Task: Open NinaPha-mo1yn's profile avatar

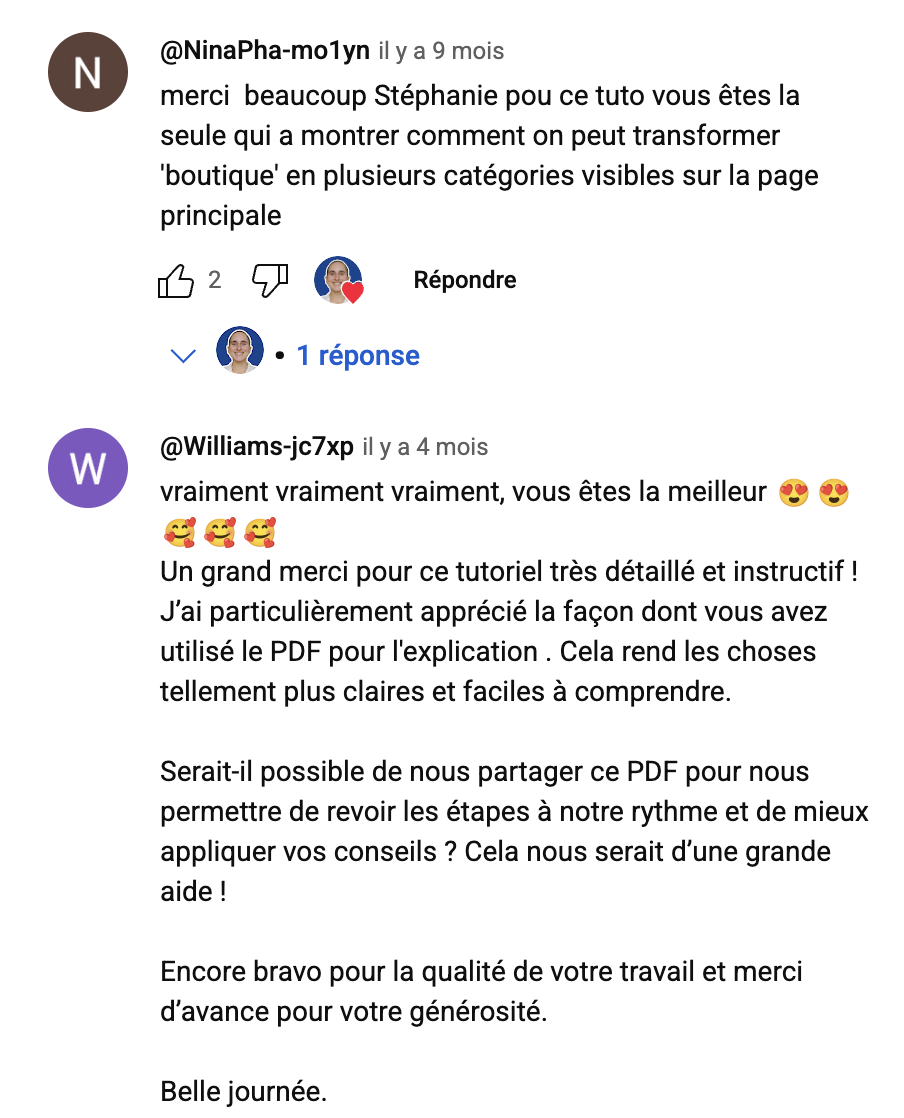Action: [88, 73]
